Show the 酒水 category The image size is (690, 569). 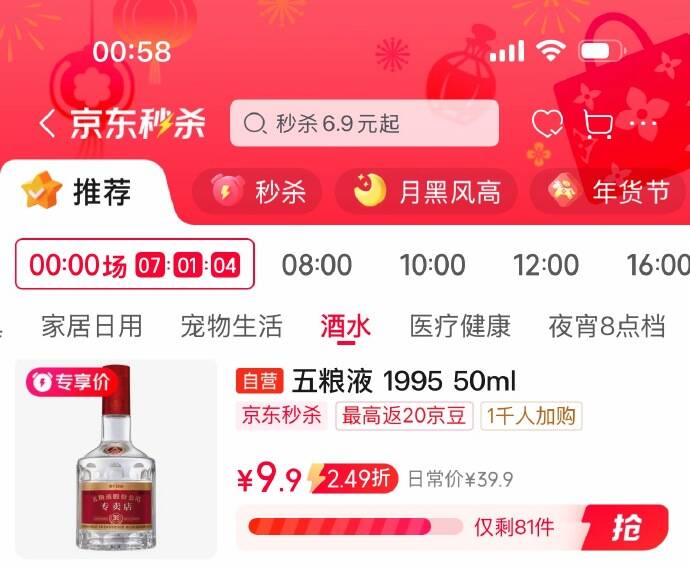(345, 326)
